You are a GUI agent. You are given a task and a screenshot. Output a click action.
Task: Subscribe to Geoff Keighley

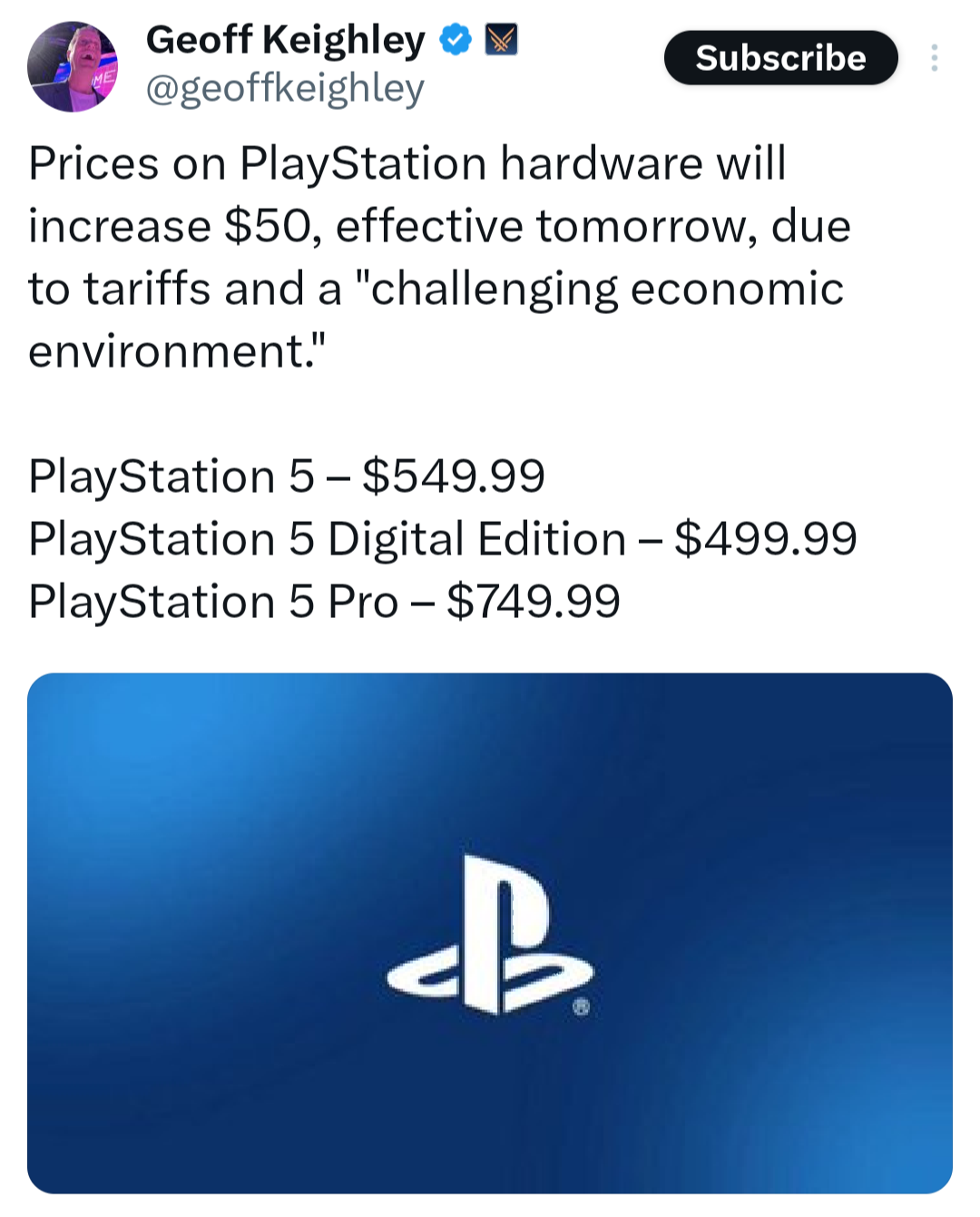pyautogui.click(x=780, y=58)
